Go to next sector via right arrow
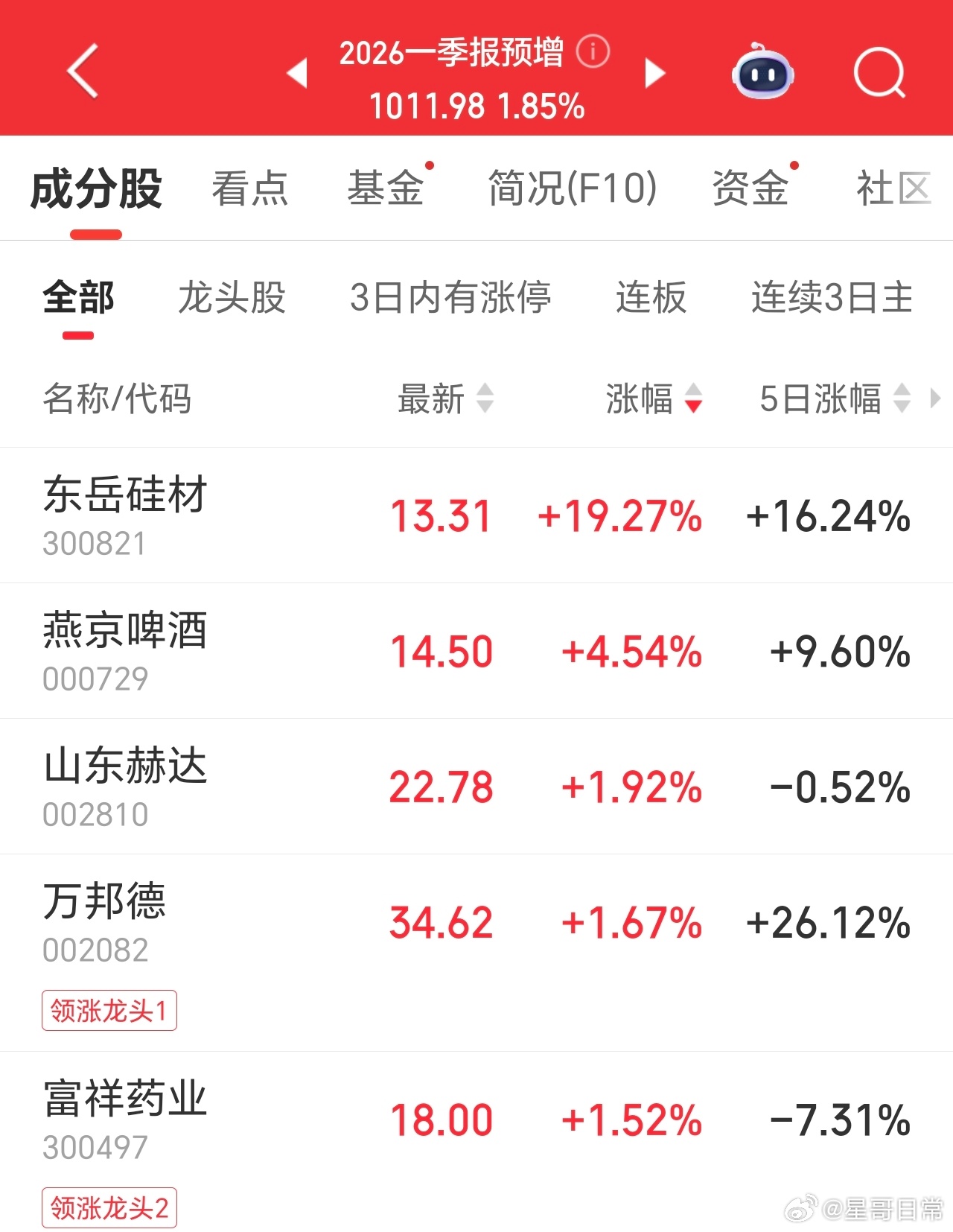The width and height of the screenshot is (953, 1232). pyautogui.click(x=655, y=73)
